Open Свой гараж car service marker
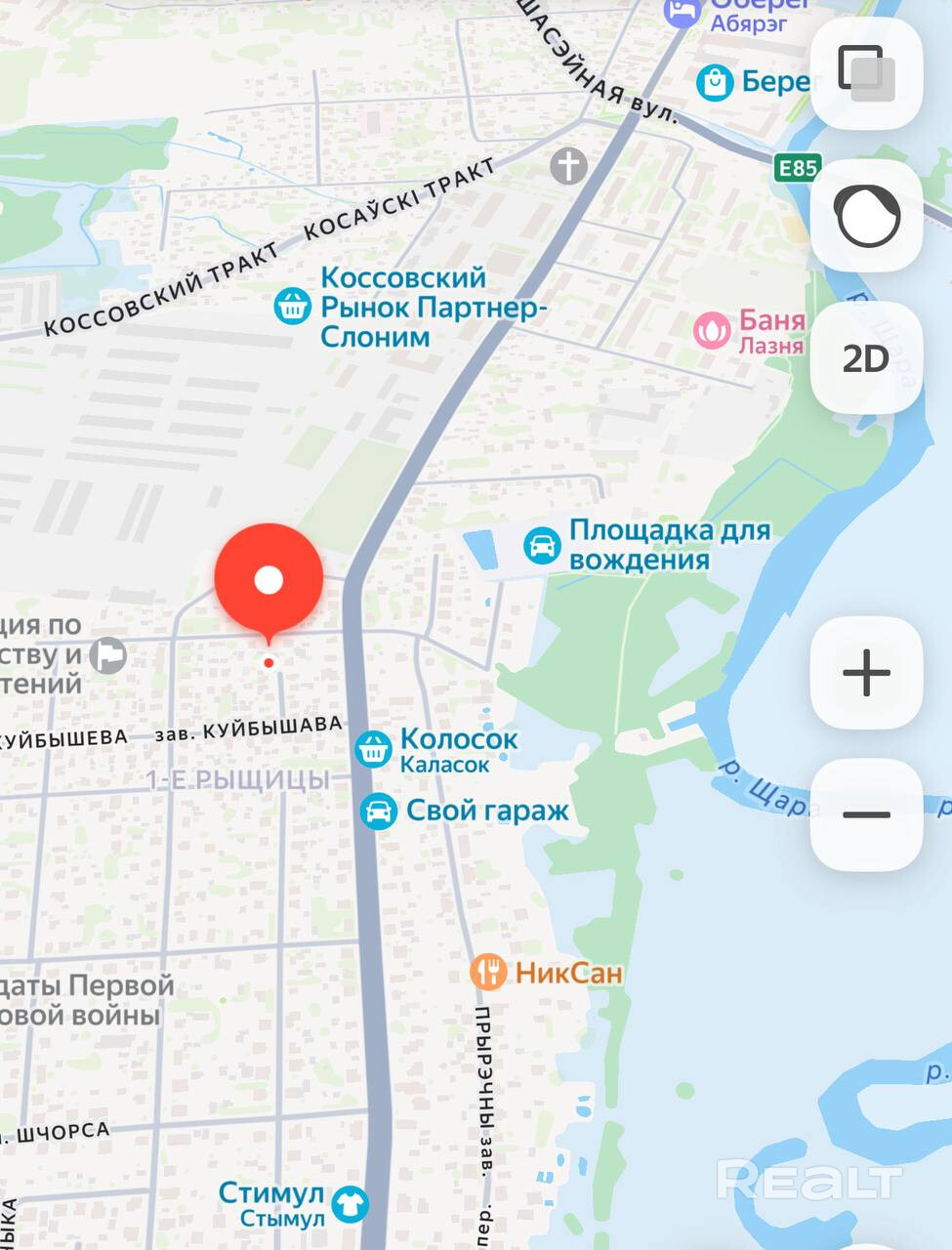This screenshot has height=1250, width=952. coord(378,811)
